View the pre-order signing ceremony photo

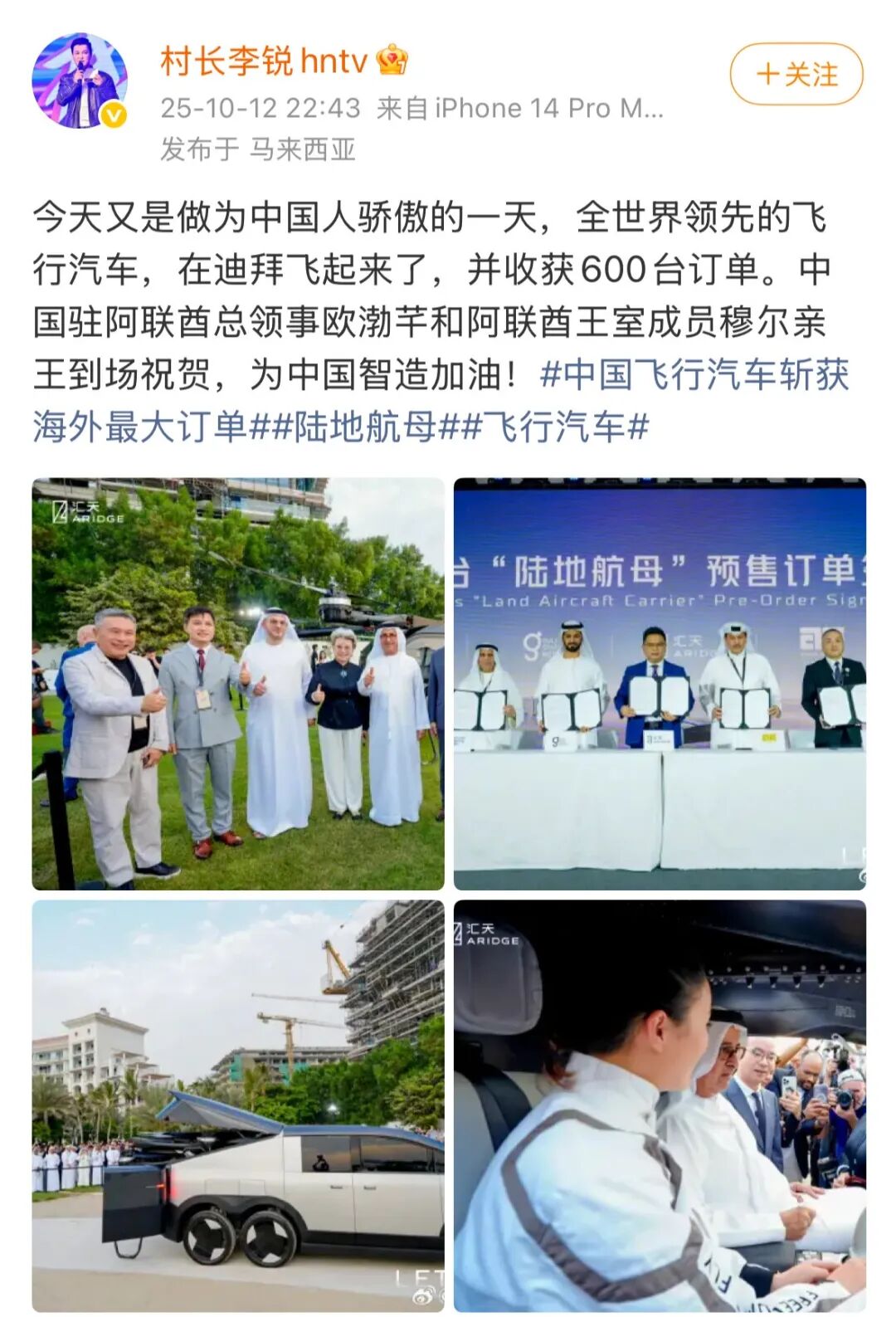coord(660,683)
